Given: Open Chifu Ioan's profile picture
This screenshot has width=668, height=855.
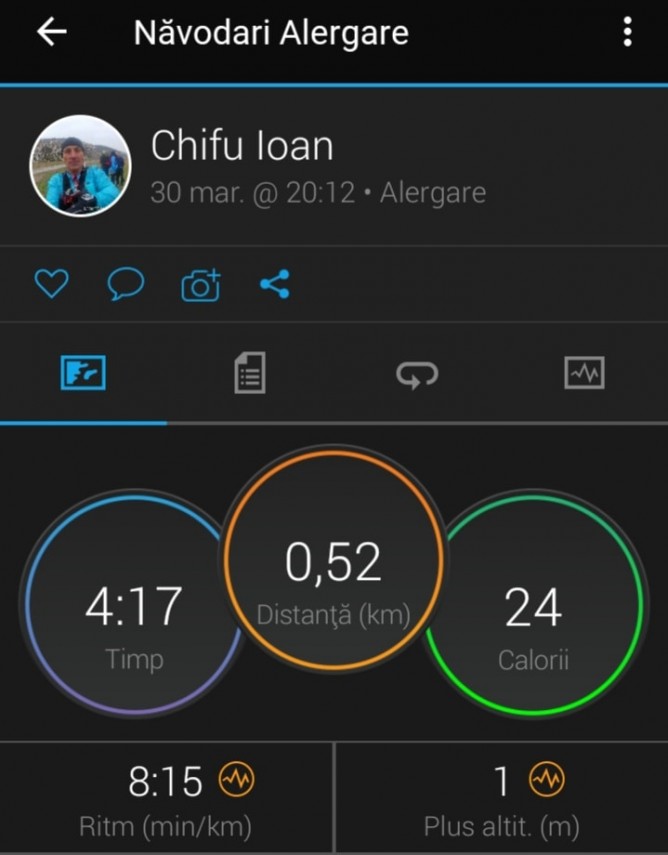Looking at the screenshot, I should 80,166.
